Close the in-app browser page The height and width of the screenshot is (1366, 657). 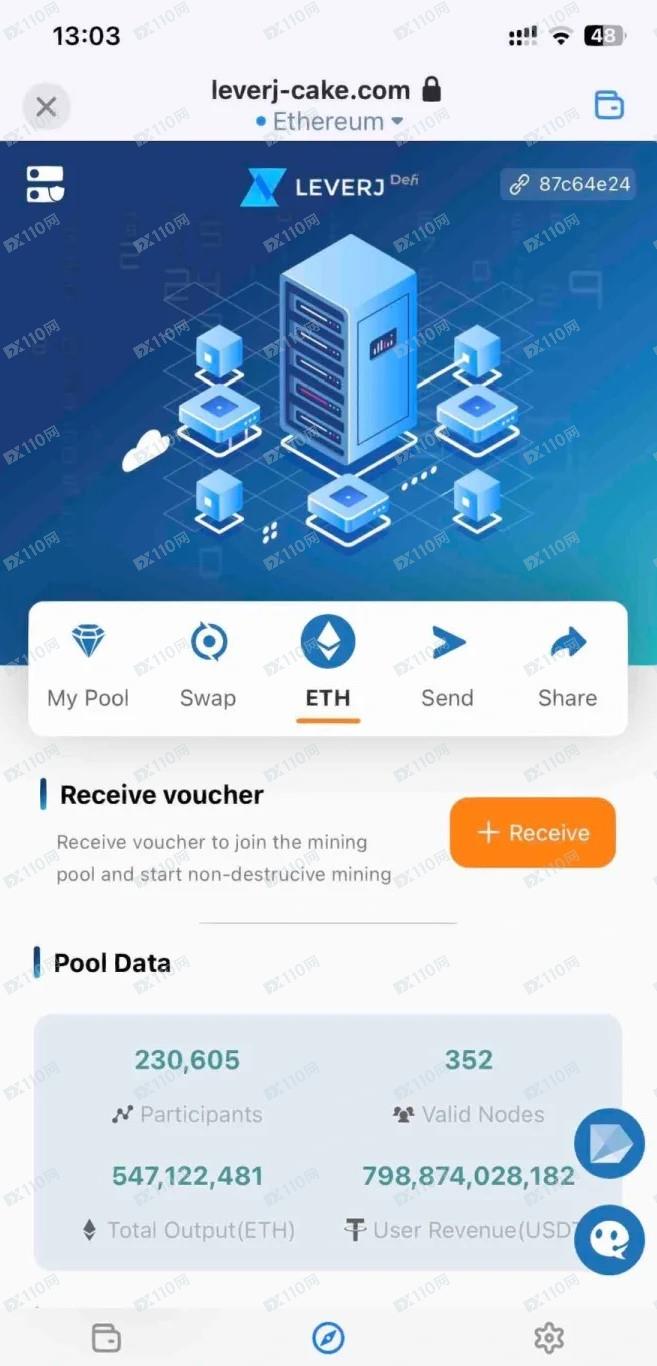pos(46,107)
